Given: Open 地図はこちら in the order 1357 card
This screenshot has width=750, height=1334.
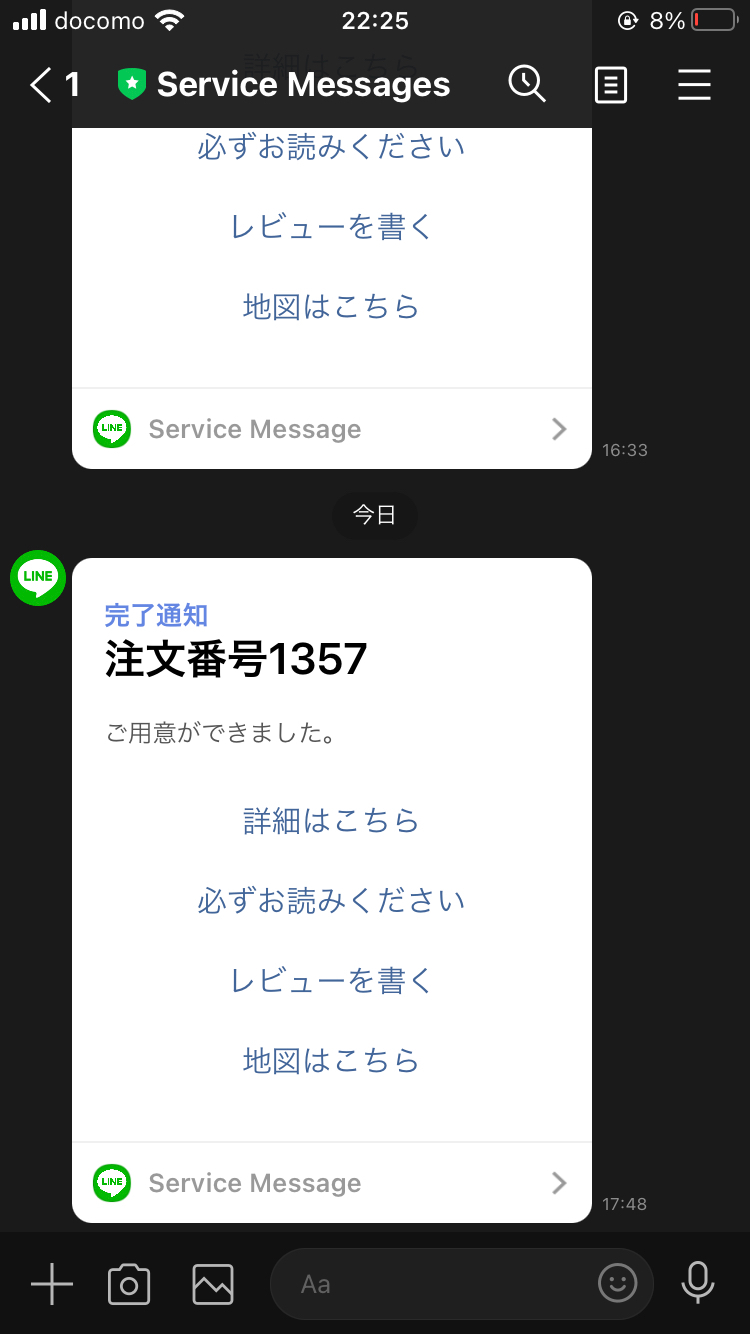Looking at the screenshot, I should [x=331, y=1060].
